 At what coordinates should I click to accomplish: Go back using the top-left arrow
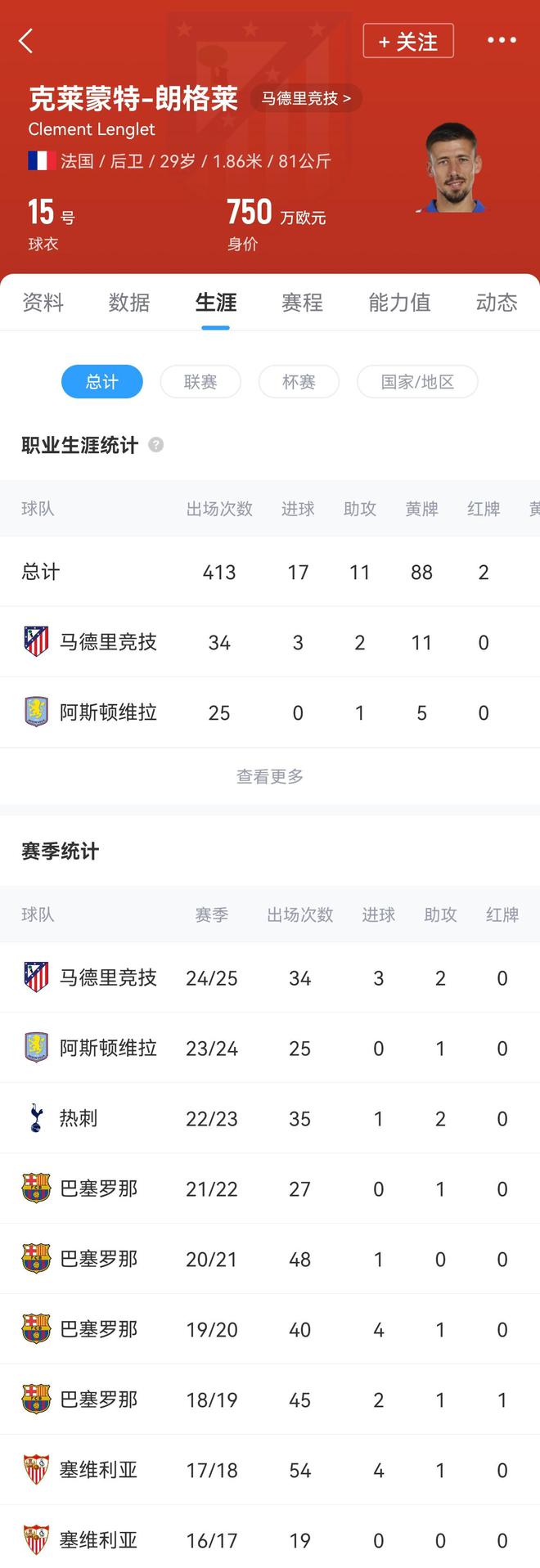coord(26,41)
